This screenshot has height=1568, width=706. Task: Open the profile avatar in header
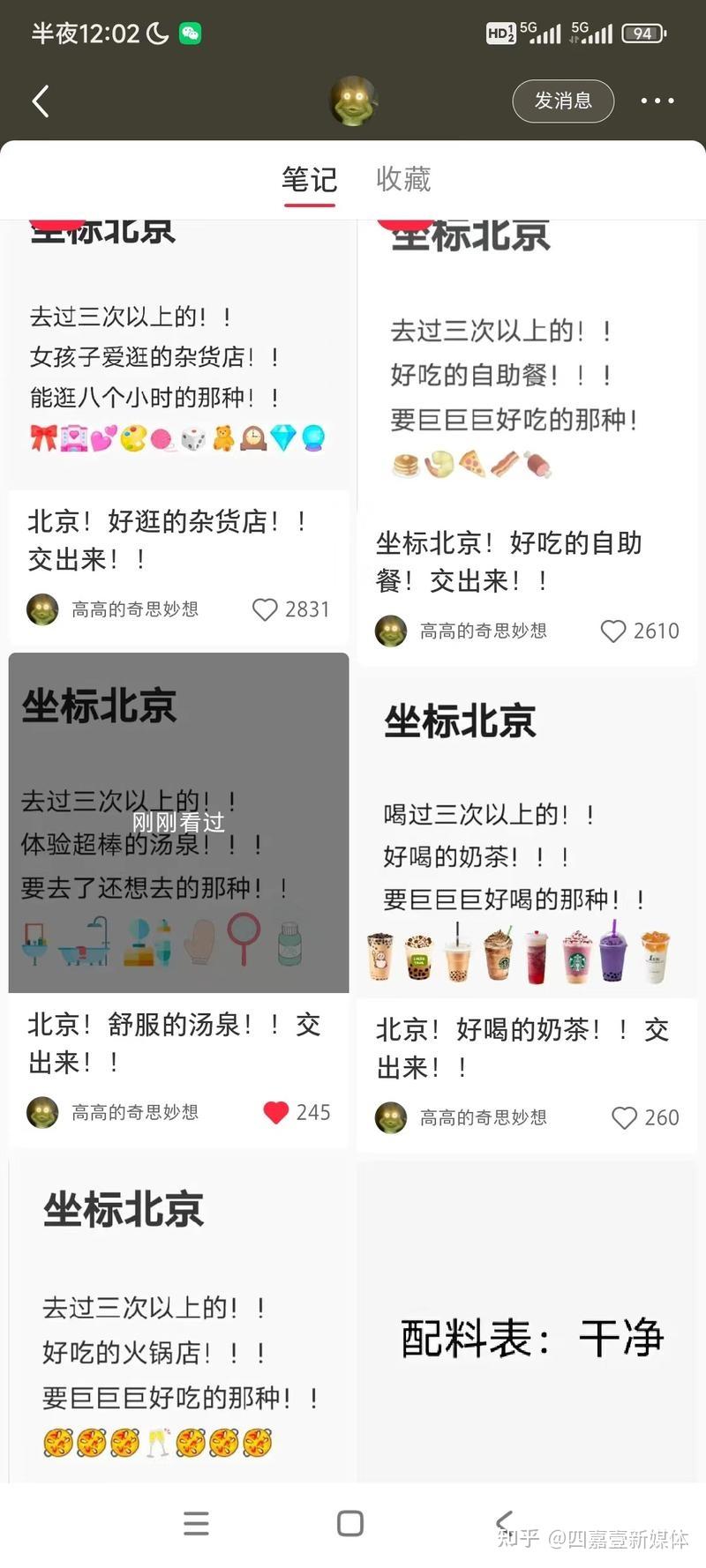point(353,100)
